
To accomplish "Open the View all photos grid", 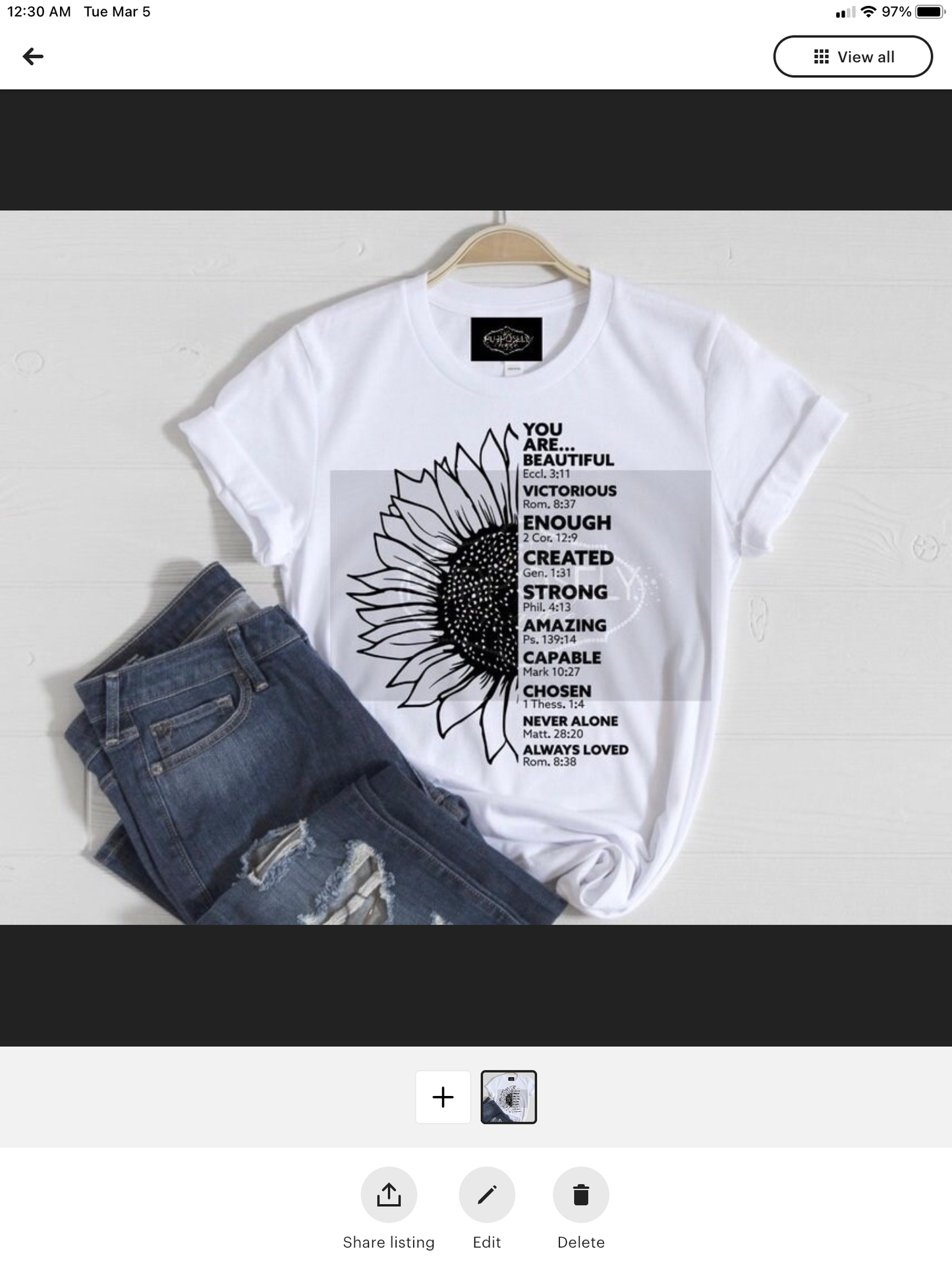I will (853, 57).
